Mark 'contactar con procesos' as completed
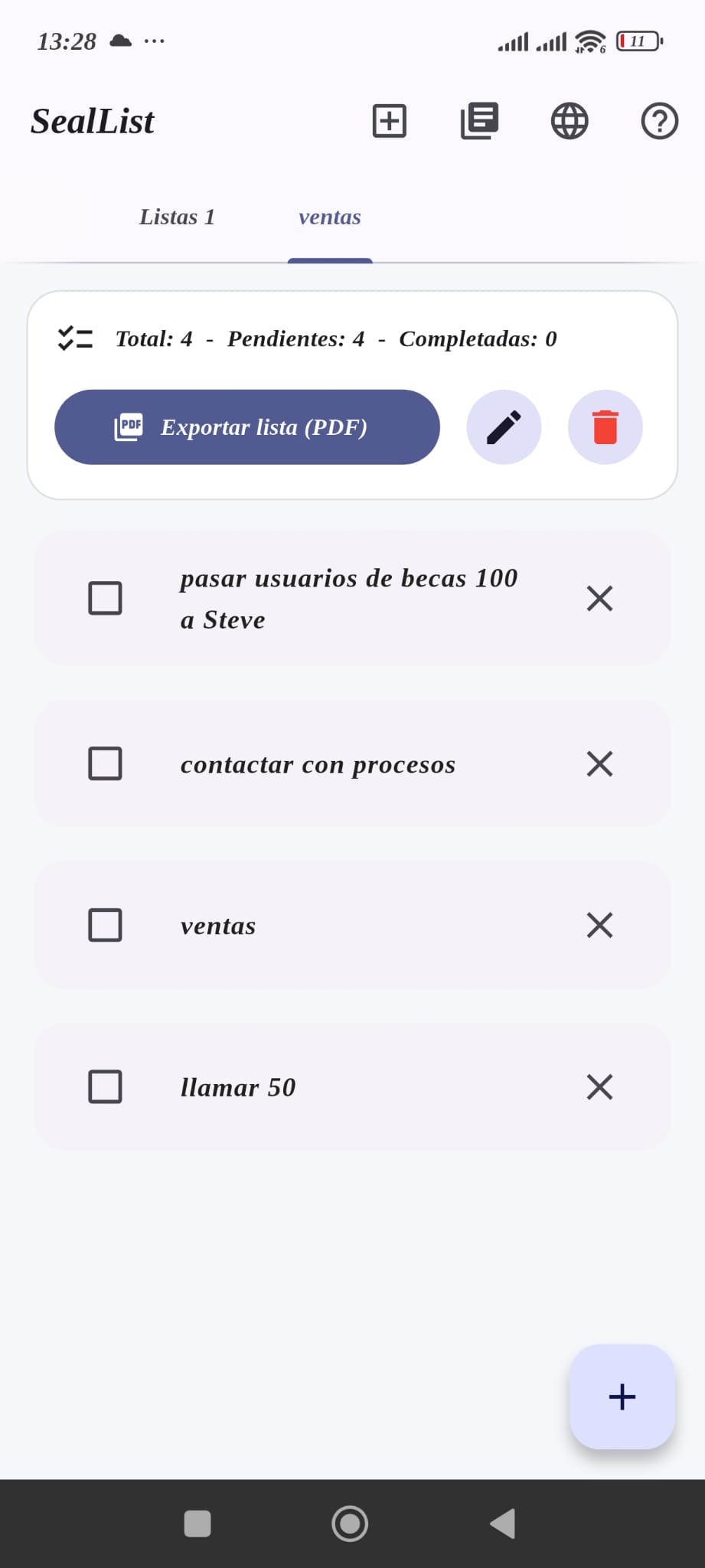Viewport: 705px width, 1568px height. pyautogui.click(x=106, y=763)
